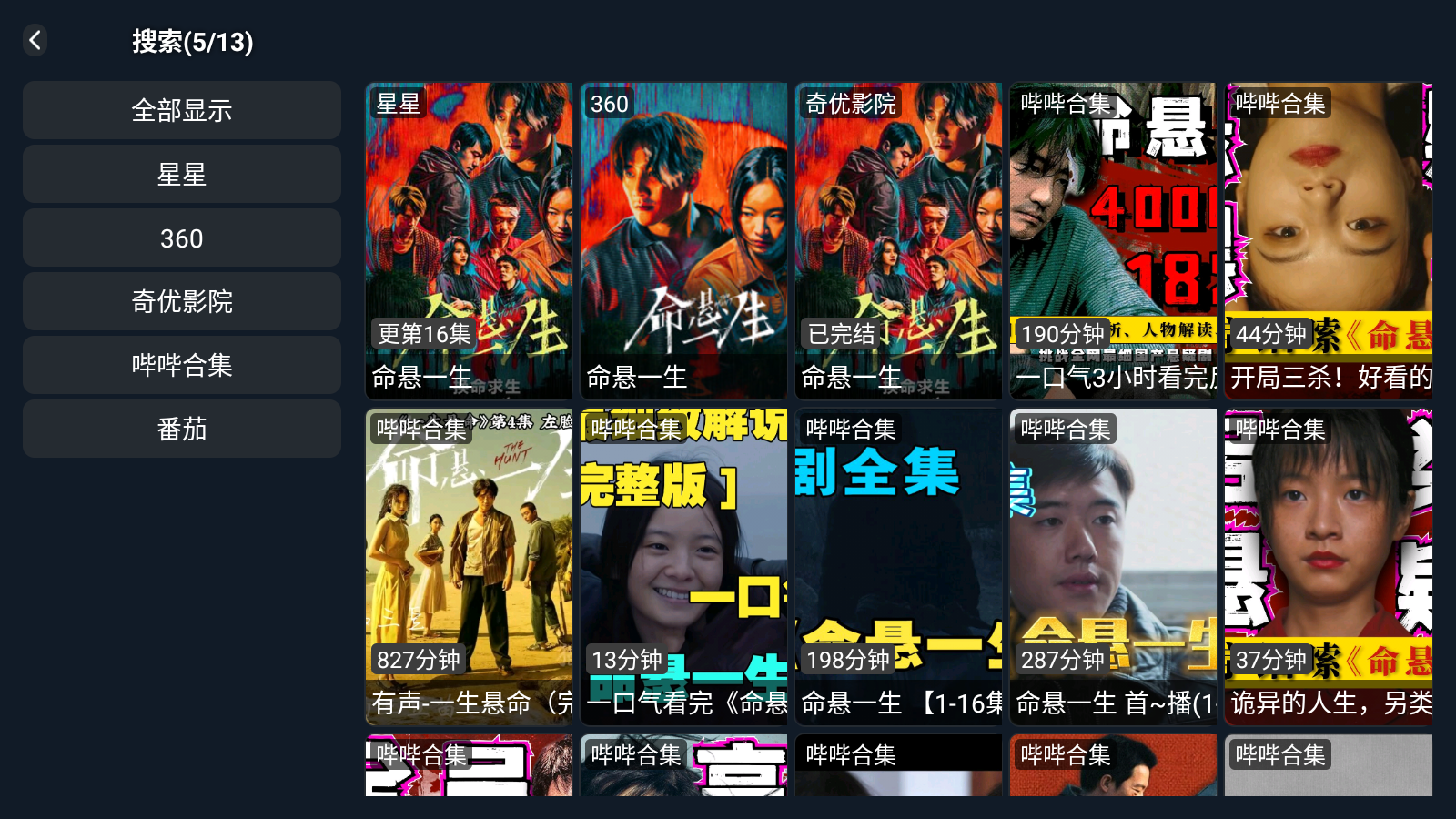Screen dimensions: 1456x819
Task: Filter by 哔哔合集 source
Action: (x=181, y=365)
